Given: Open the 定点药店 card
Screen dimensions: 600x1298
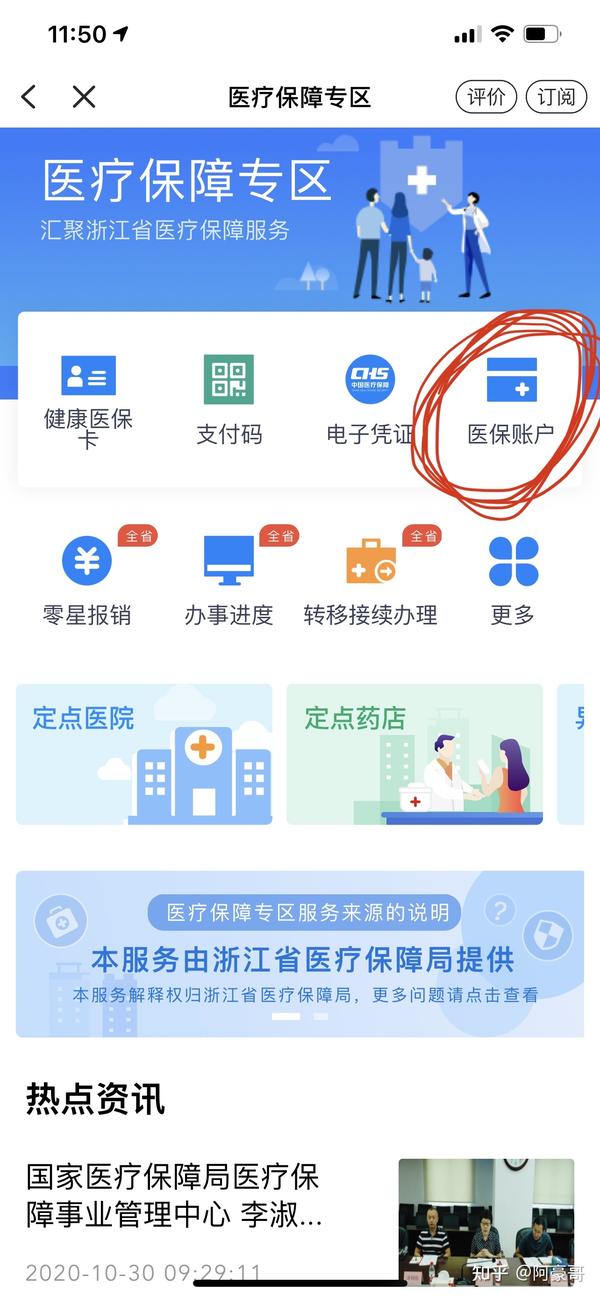Looking at the screenshot, I should pyautogui.click(x=414, y=755).
